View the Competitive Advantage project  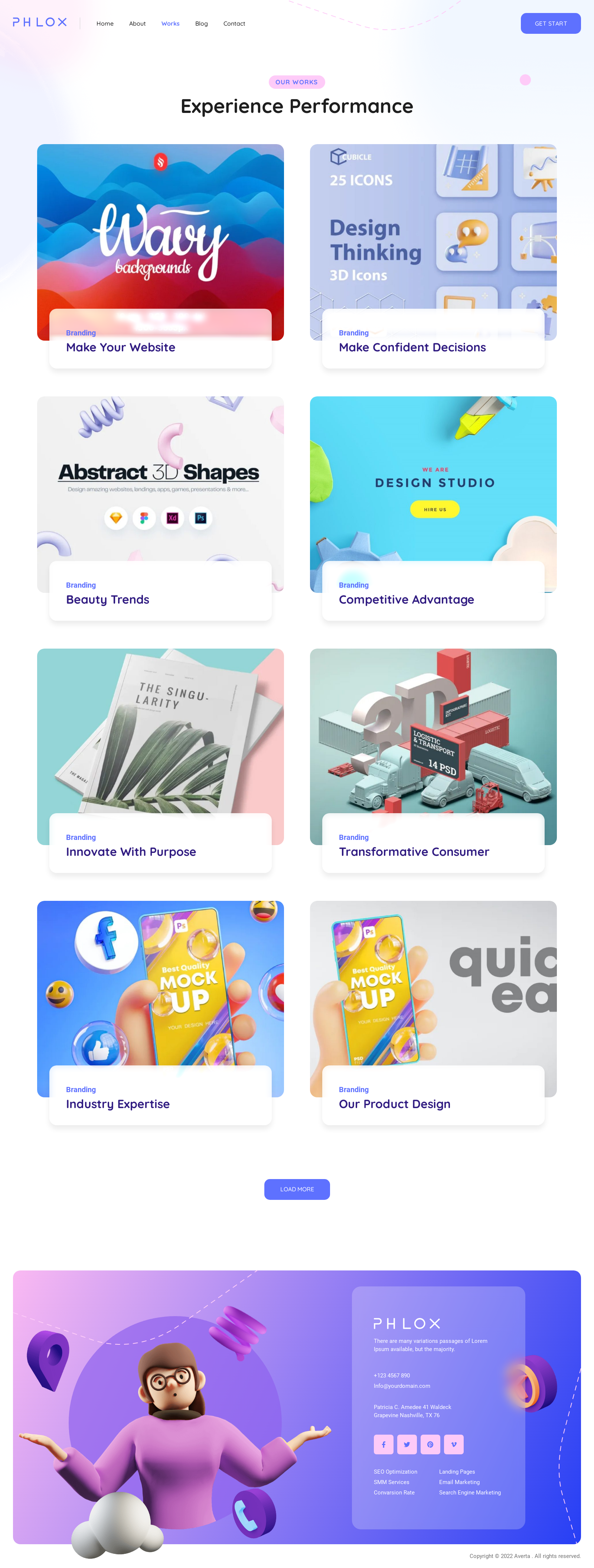tap(406, 600)
